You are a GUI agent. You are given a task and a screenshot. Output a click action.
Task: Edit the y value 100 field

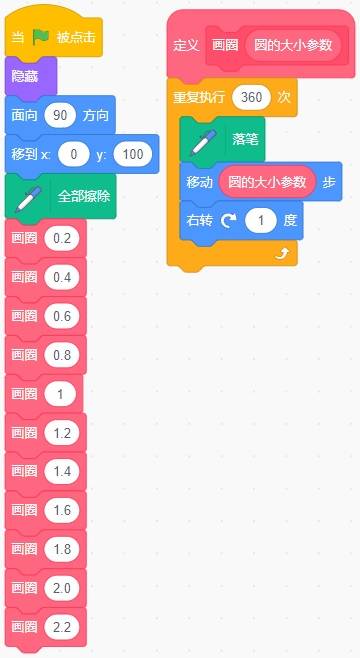133,154
